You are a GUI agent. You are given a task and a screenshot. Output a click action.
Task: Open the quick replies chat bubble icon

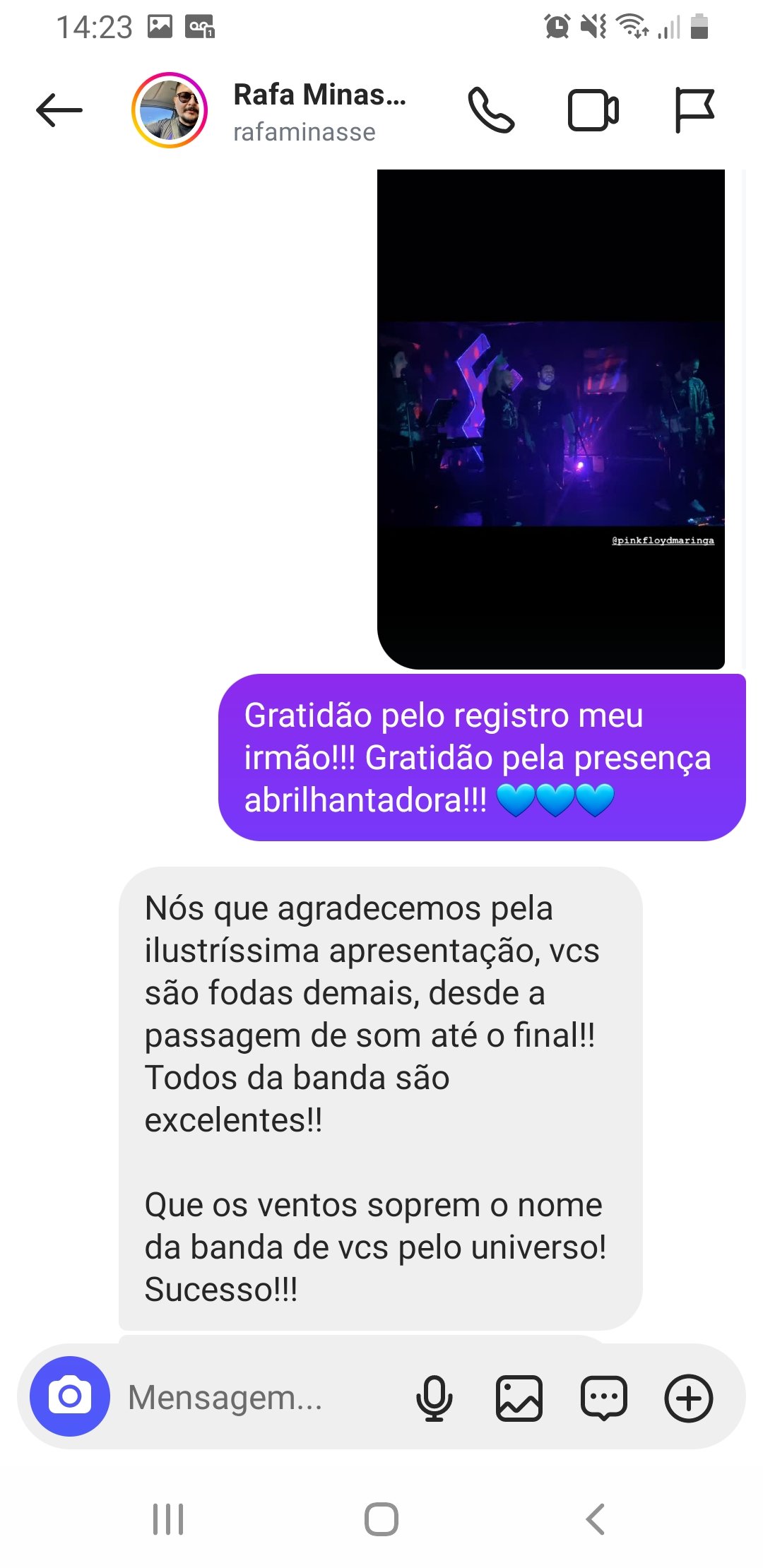603,1398
